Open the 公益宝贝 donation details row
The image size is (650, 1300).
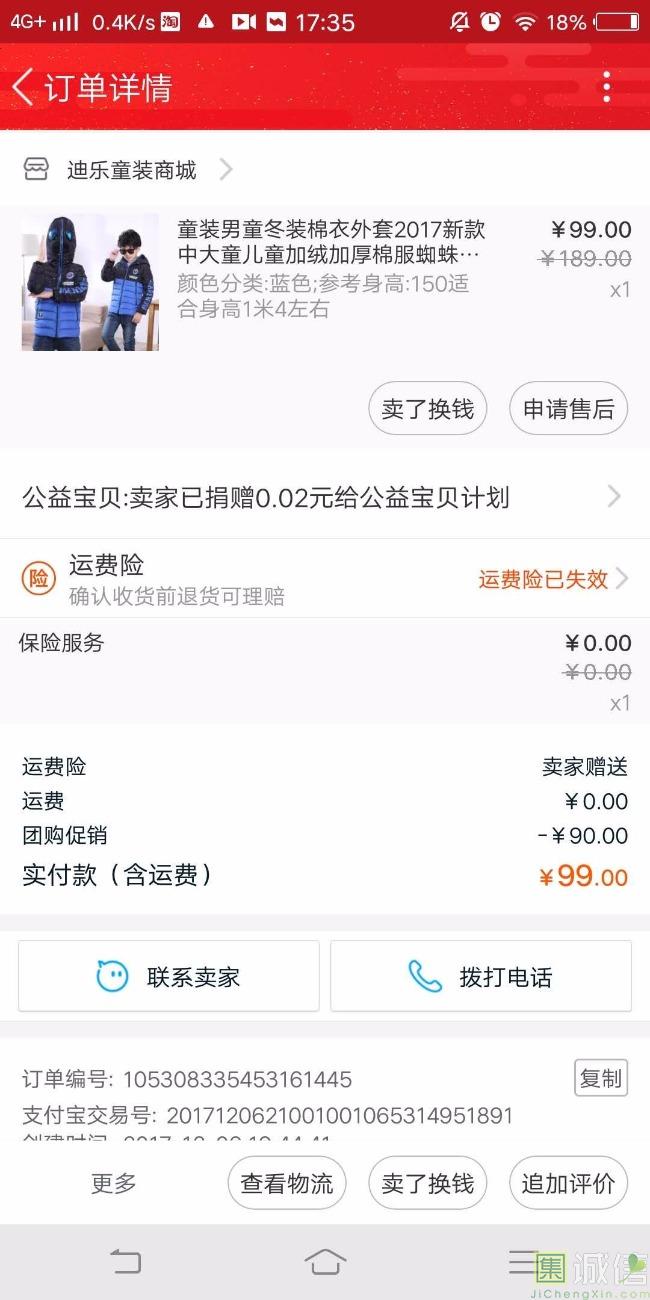(x=325, y=497)
